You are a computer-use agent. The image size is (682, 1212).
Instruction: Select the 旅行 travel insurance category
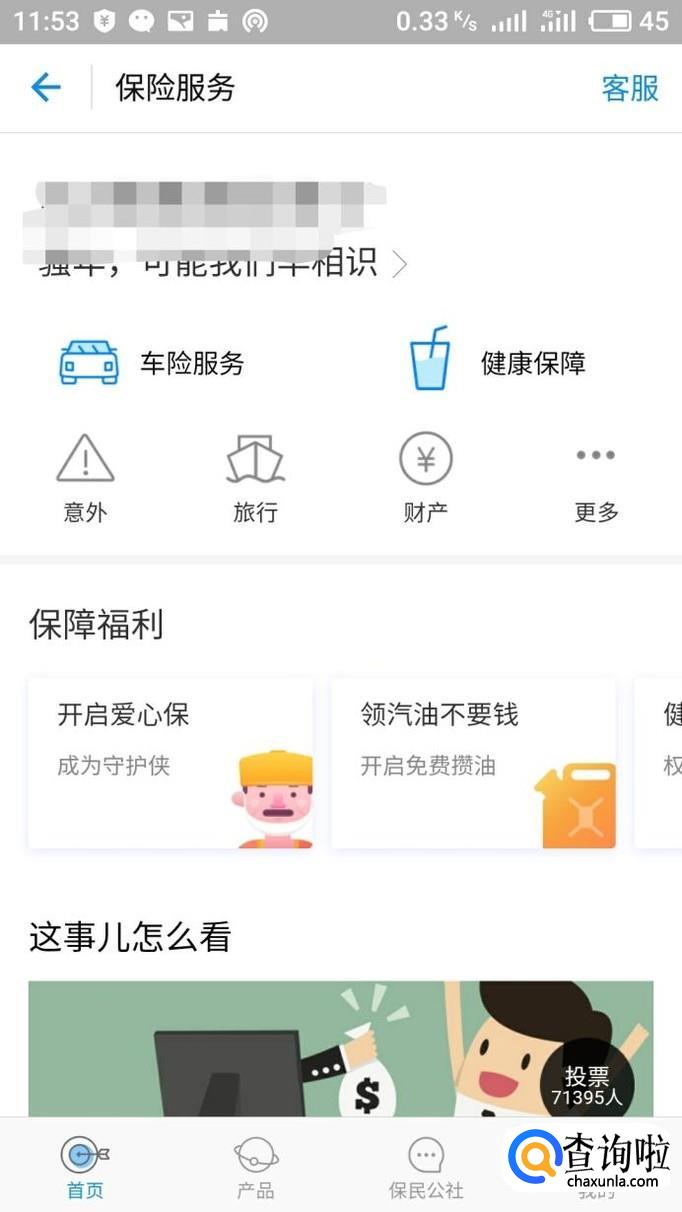(255, 480)
